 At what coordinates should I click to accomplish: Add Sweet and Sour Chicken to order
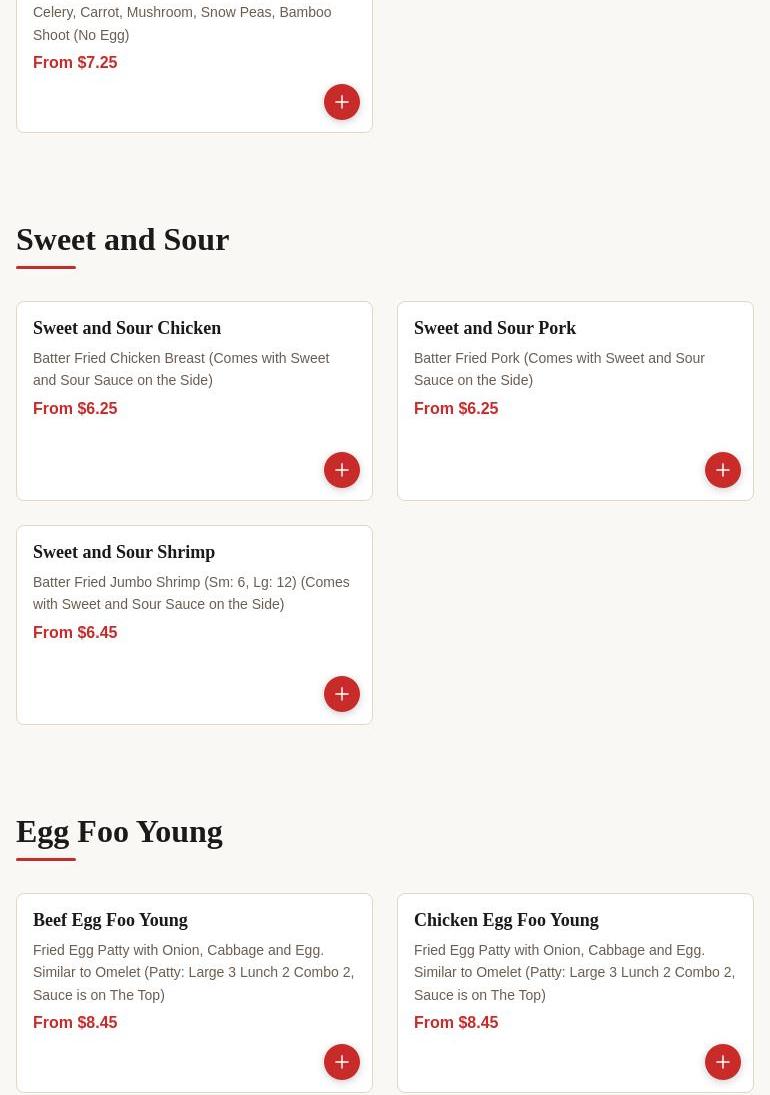point(342,470)
